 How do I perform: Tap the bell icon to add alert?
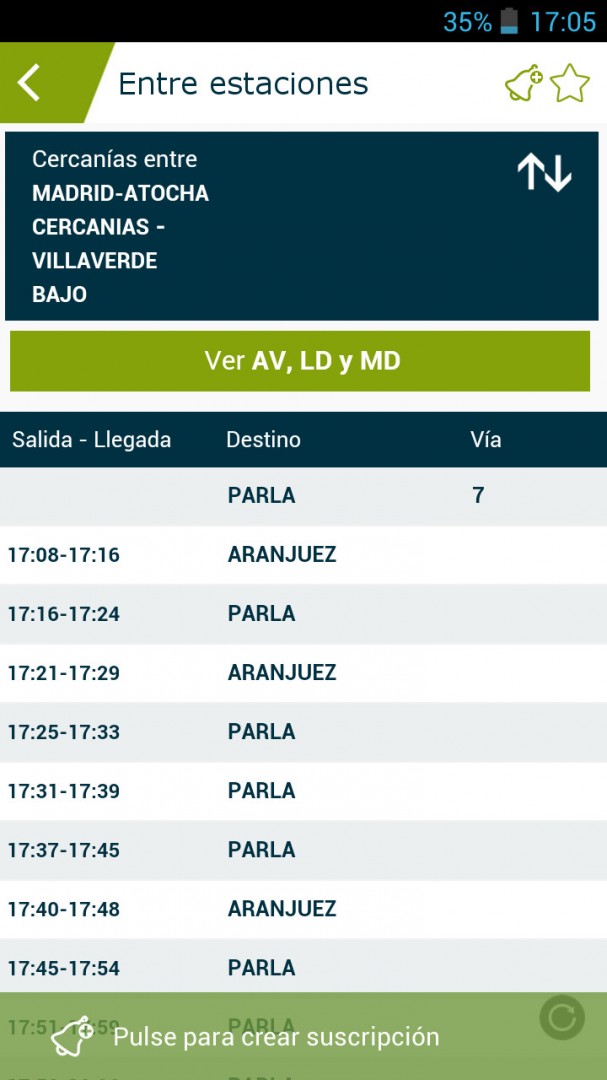point(524,83)
